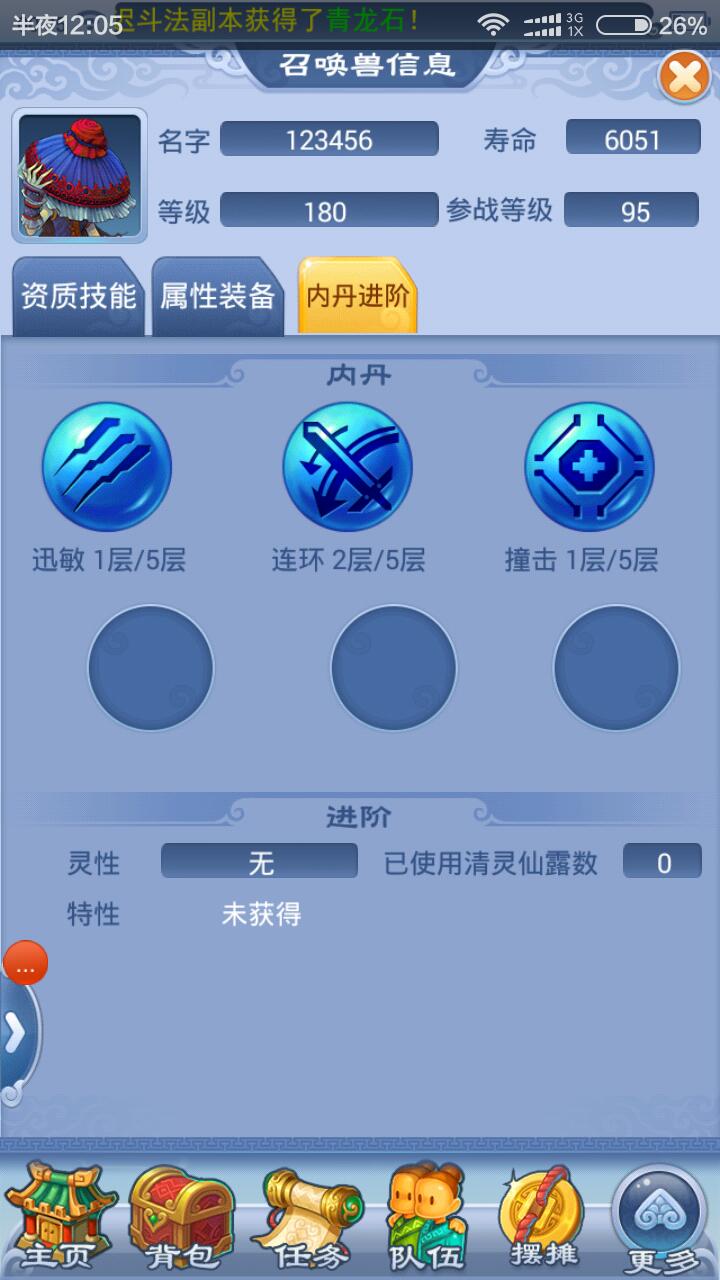The width and height of the screenshot is (720, 1280).
Task: Switch to the 资质技能 tab
Action: click(78, 296)
